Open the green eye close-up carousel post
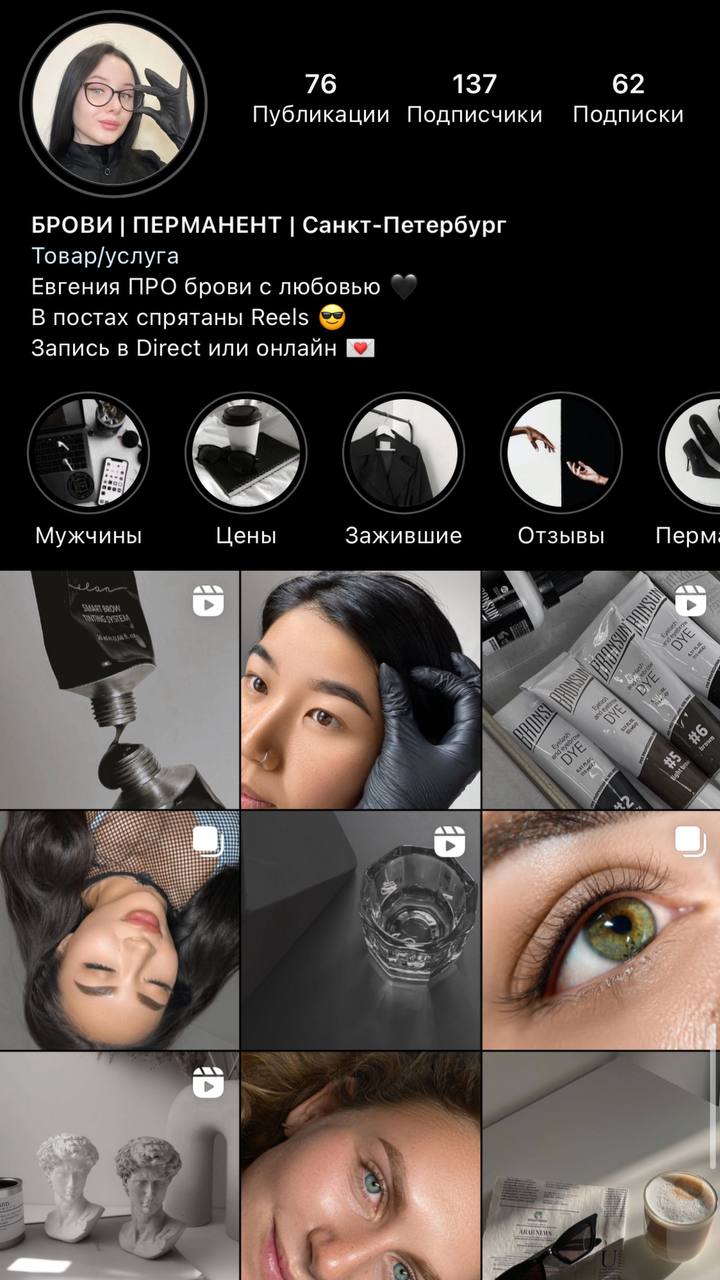 tap(601, 930)
